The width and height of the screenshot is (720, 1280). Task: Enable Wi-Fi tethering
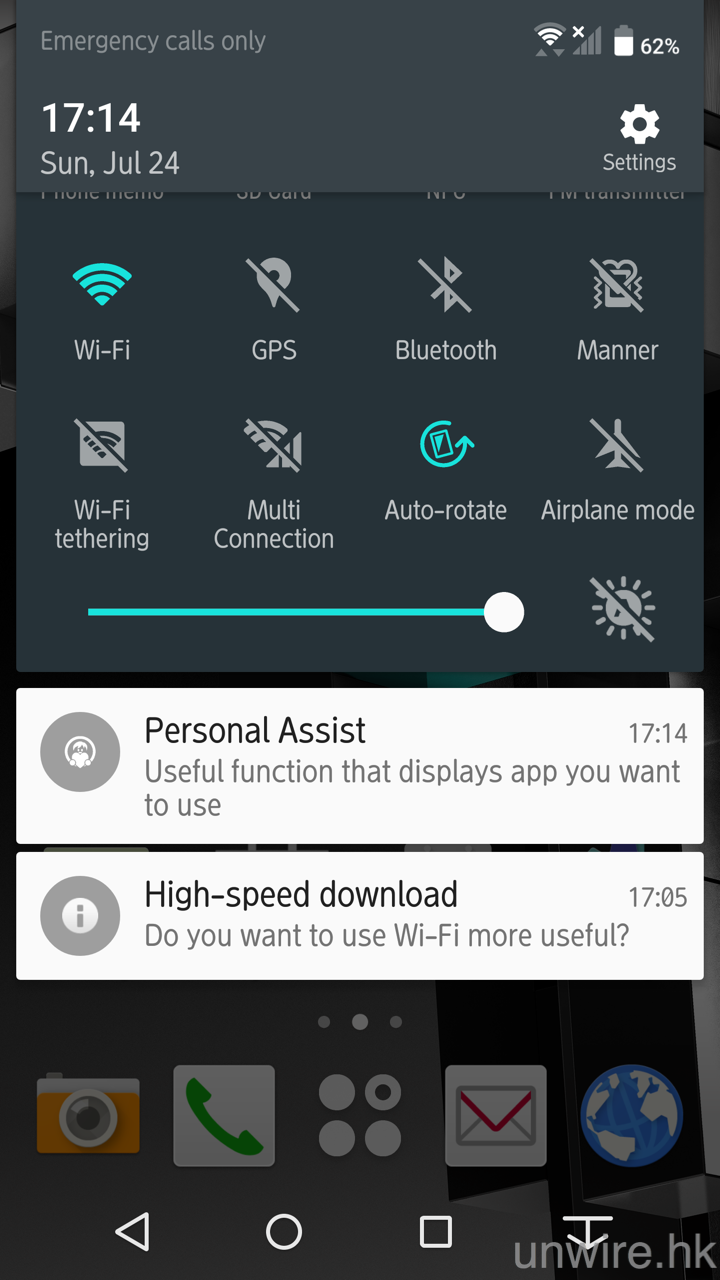(x=102, y=447)
